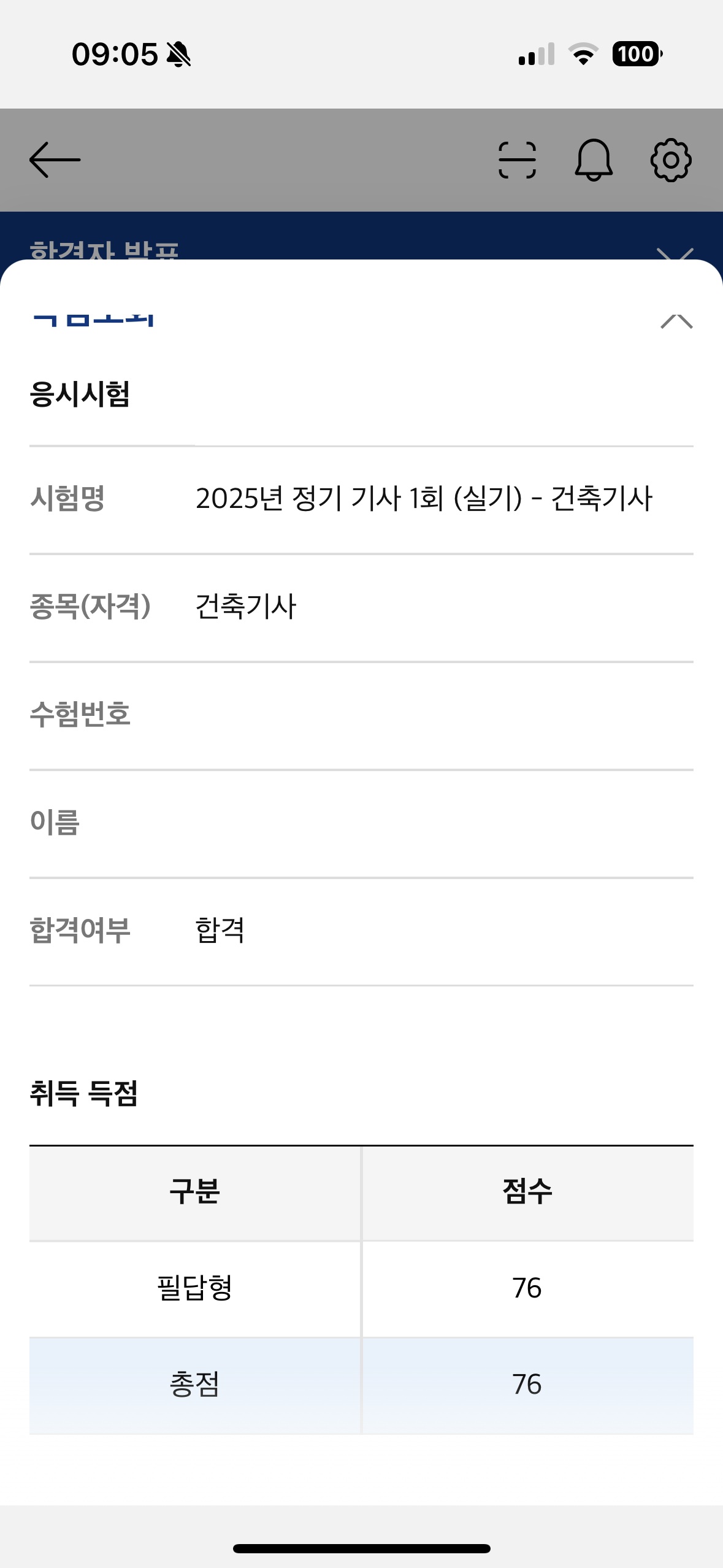Open the QR scan icon

517,159
